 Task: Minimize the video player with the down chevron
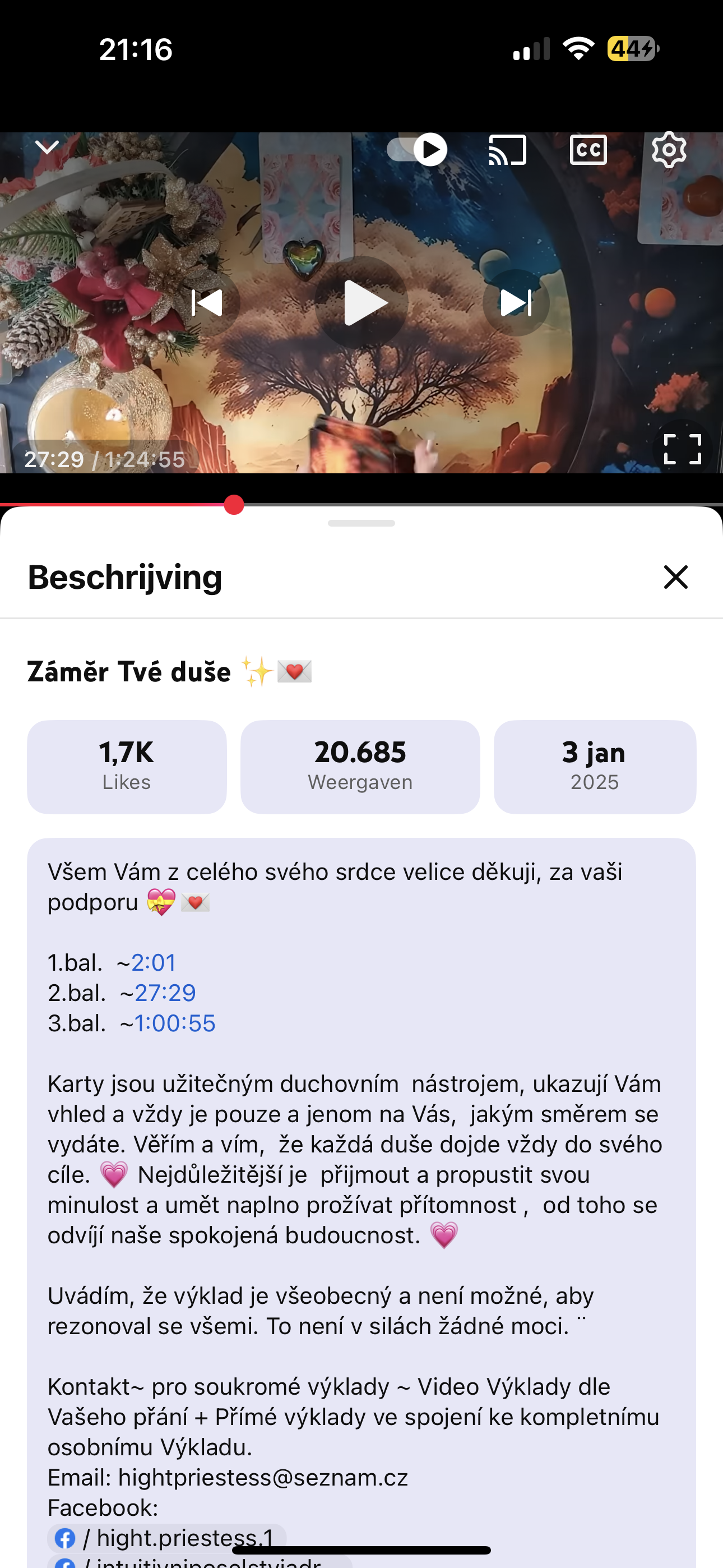pyautogui.click(x=47, y=147)
